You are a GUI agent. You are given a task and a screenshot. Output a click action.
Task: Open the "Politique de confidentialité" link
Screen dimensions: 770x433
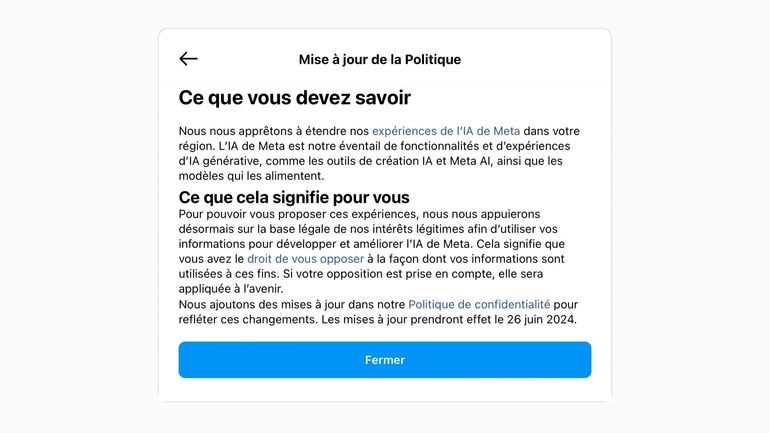click(x=479, y=303)
